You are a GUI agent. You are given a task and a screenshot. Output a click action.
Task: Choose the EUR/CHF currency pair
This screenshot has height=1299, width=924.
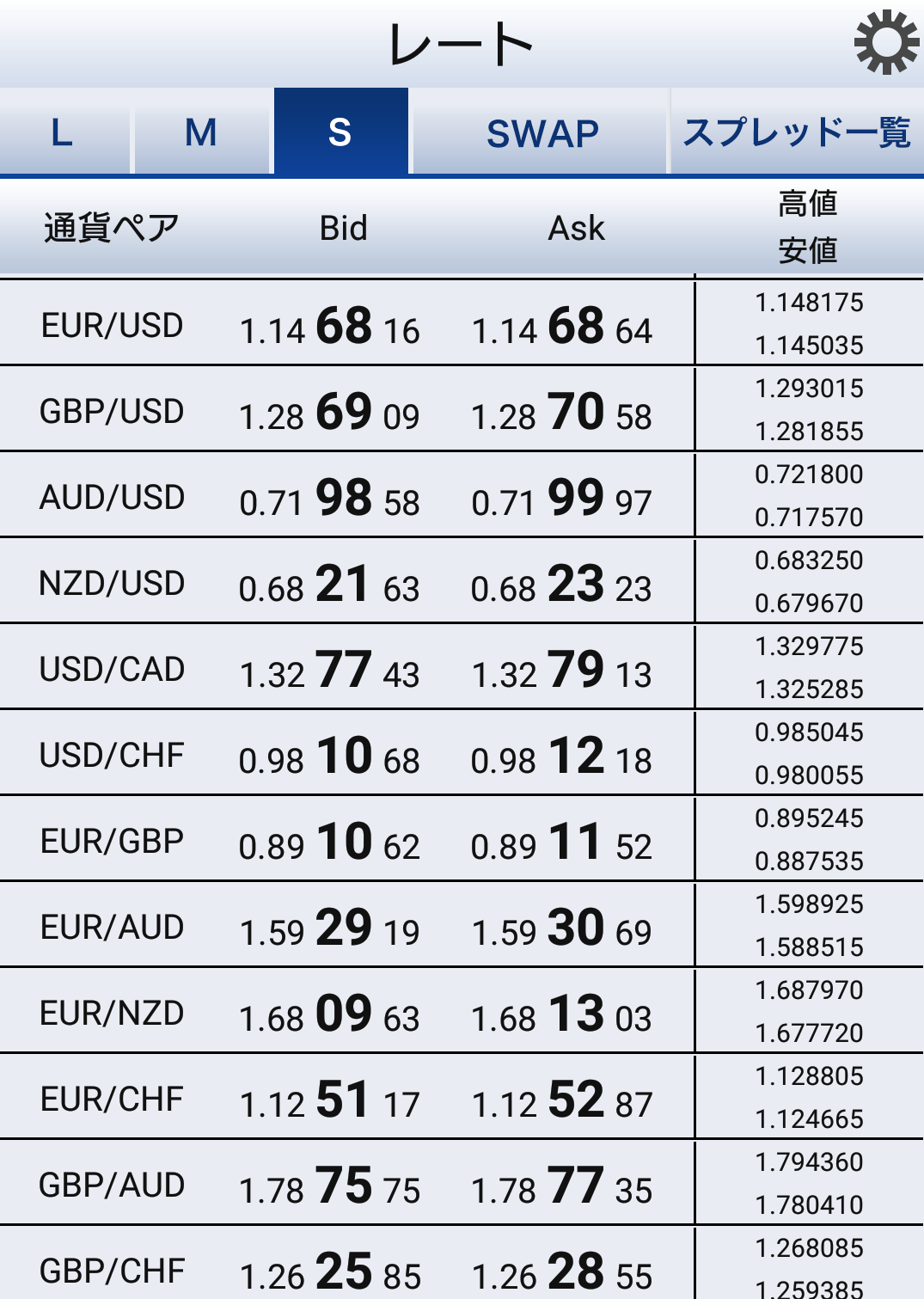click(113, 1100)
